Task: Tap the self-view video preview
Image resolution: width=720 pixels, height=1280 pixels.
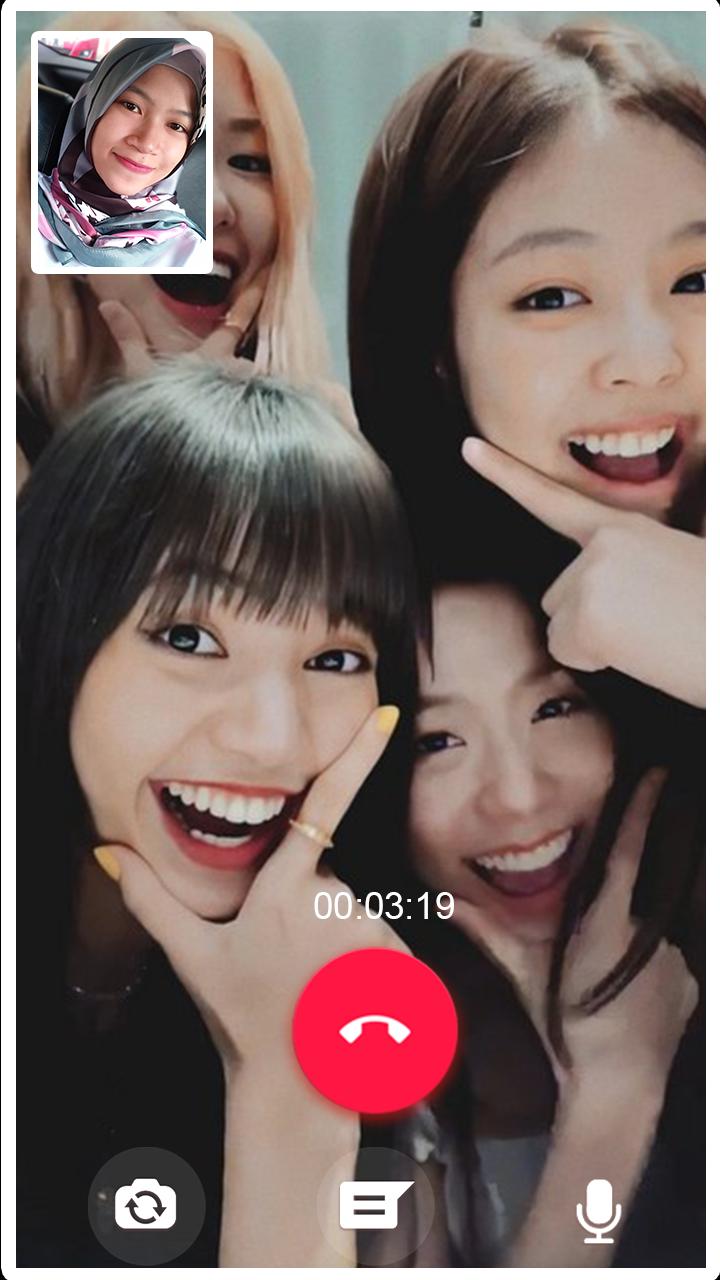Action: point(122,152)
